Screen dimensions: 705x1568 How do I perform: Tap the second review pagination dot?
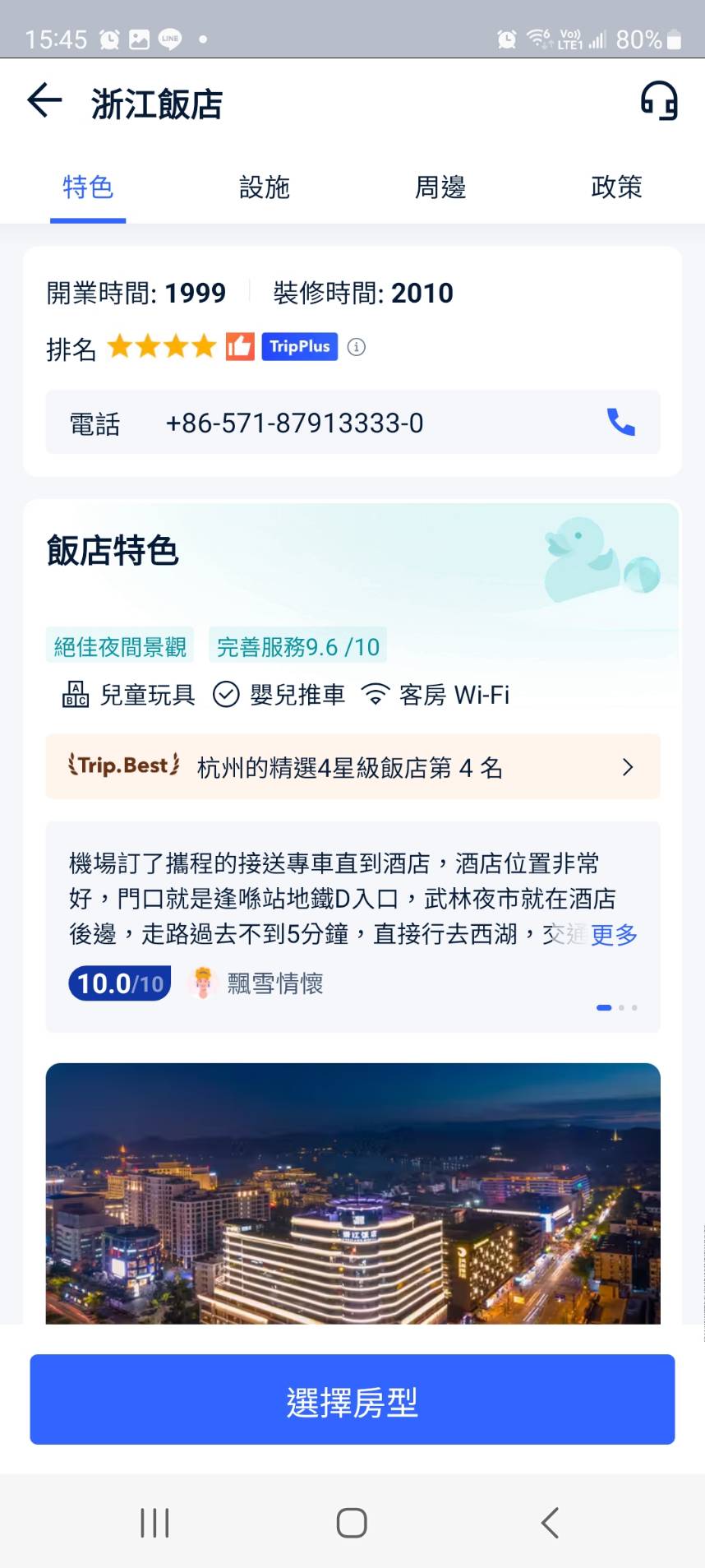point(620,1007)
